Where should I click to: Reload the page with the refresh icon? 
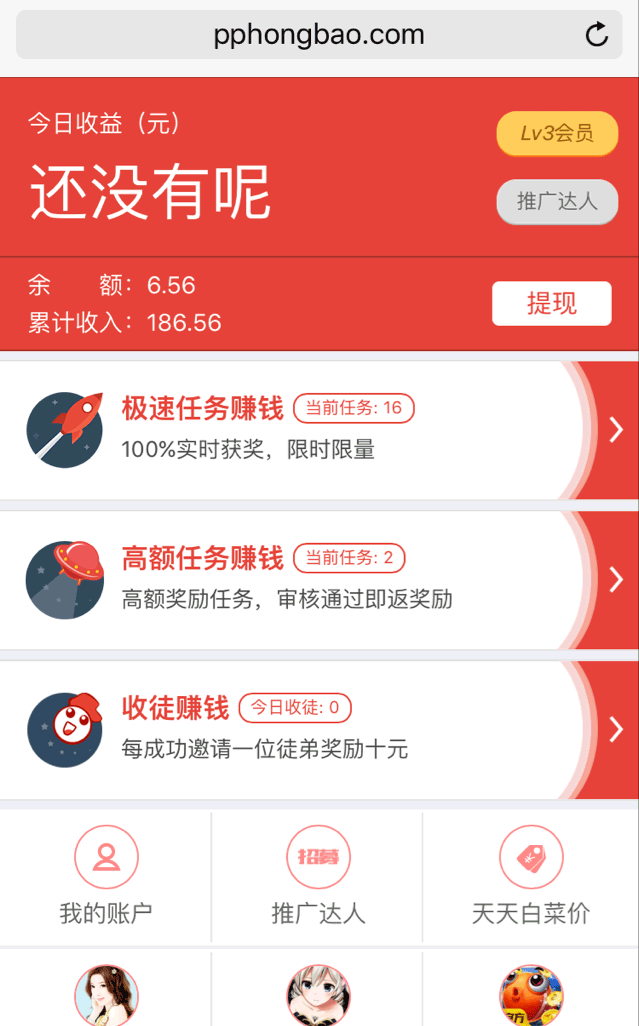coord(596,34)
